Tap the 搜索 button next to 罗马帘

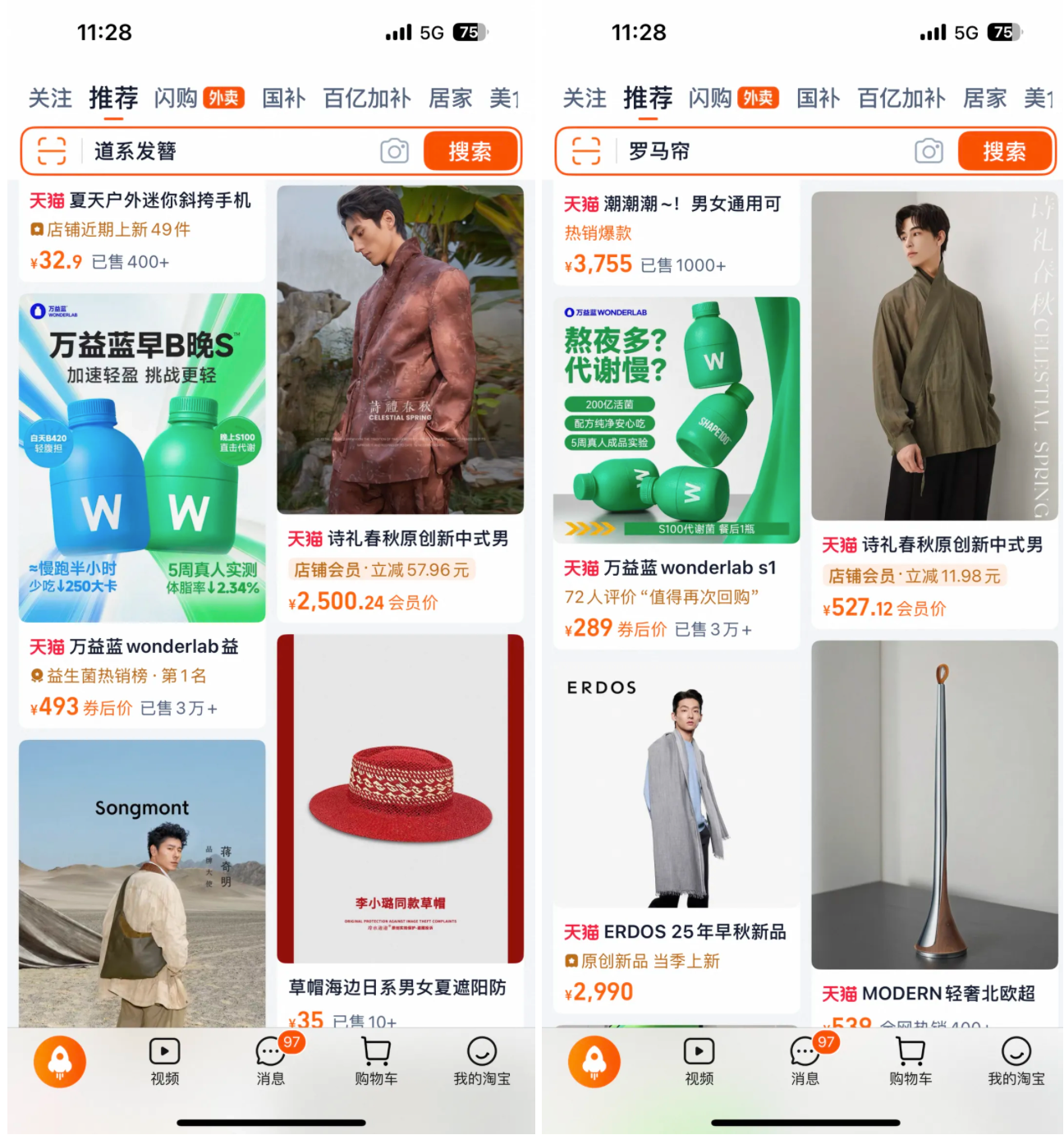coord(1003,151)
